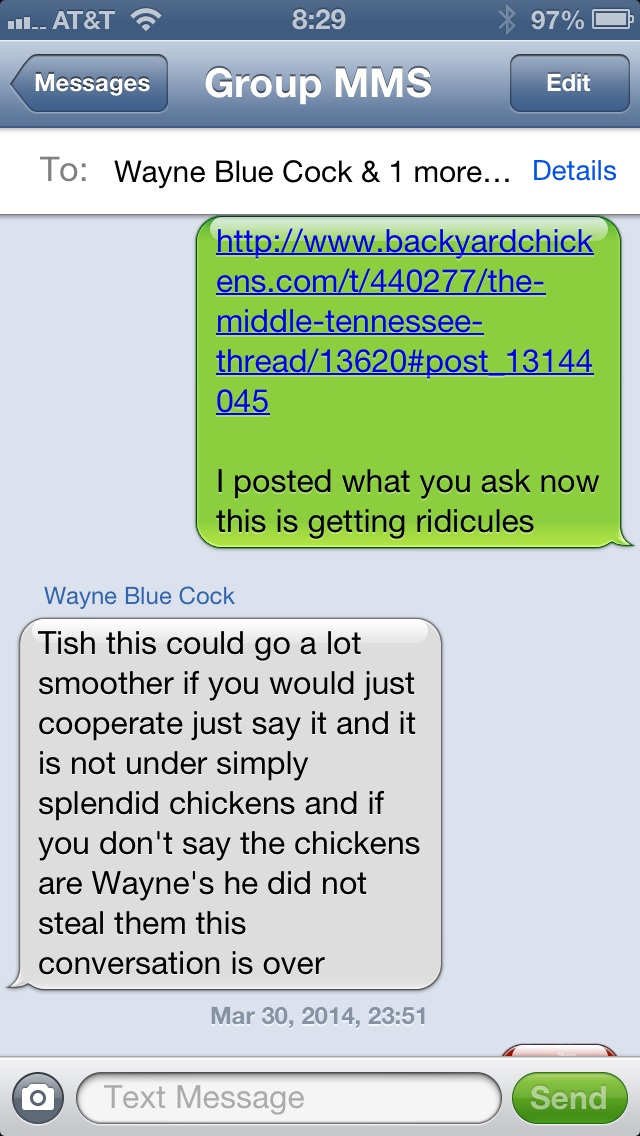Tap the Edit button

click(568, 84)
